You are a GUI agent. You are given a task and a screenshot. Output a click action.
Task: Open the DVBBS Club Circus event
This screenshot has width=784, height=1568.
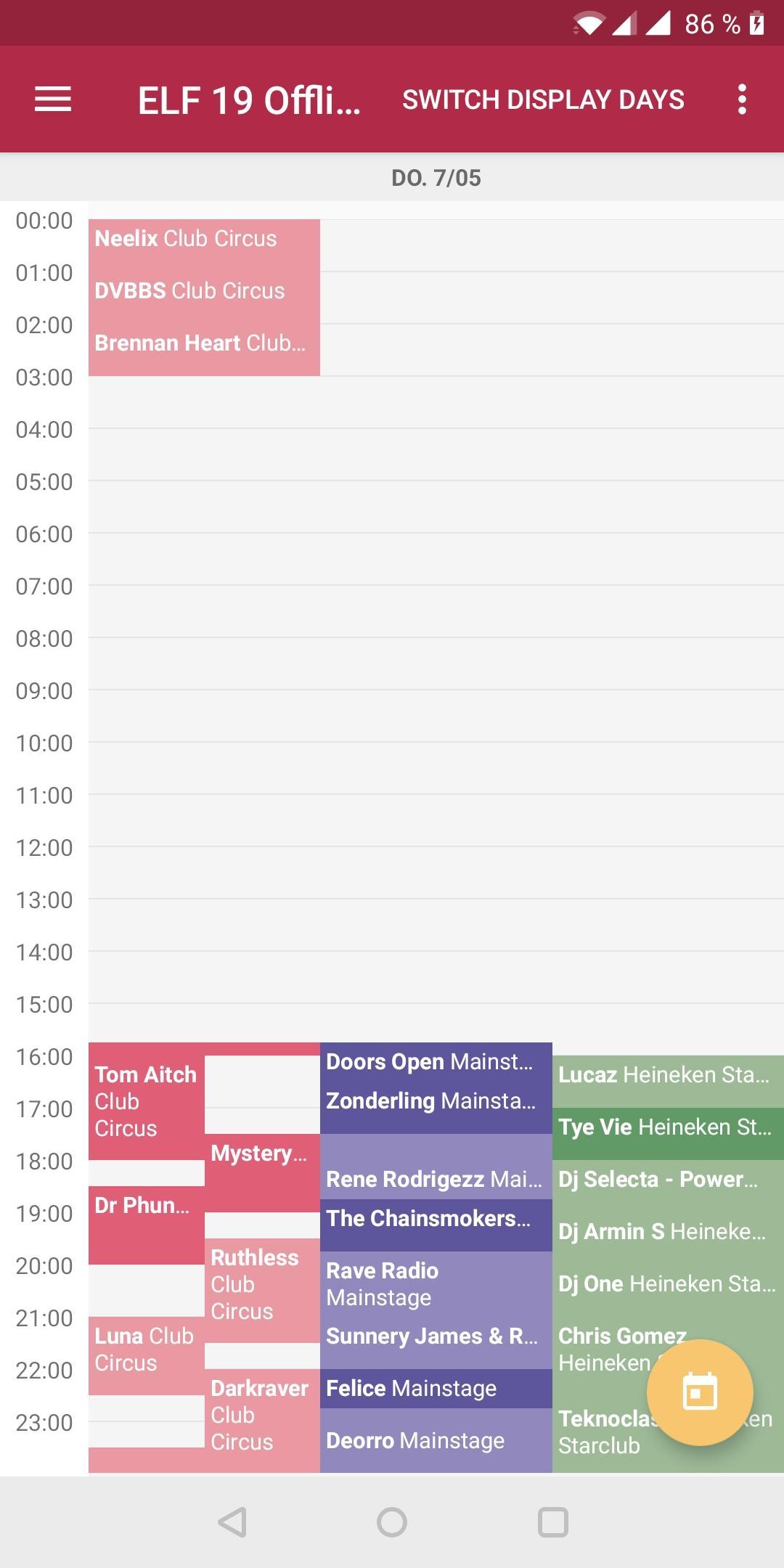click(x=190, y=291)
